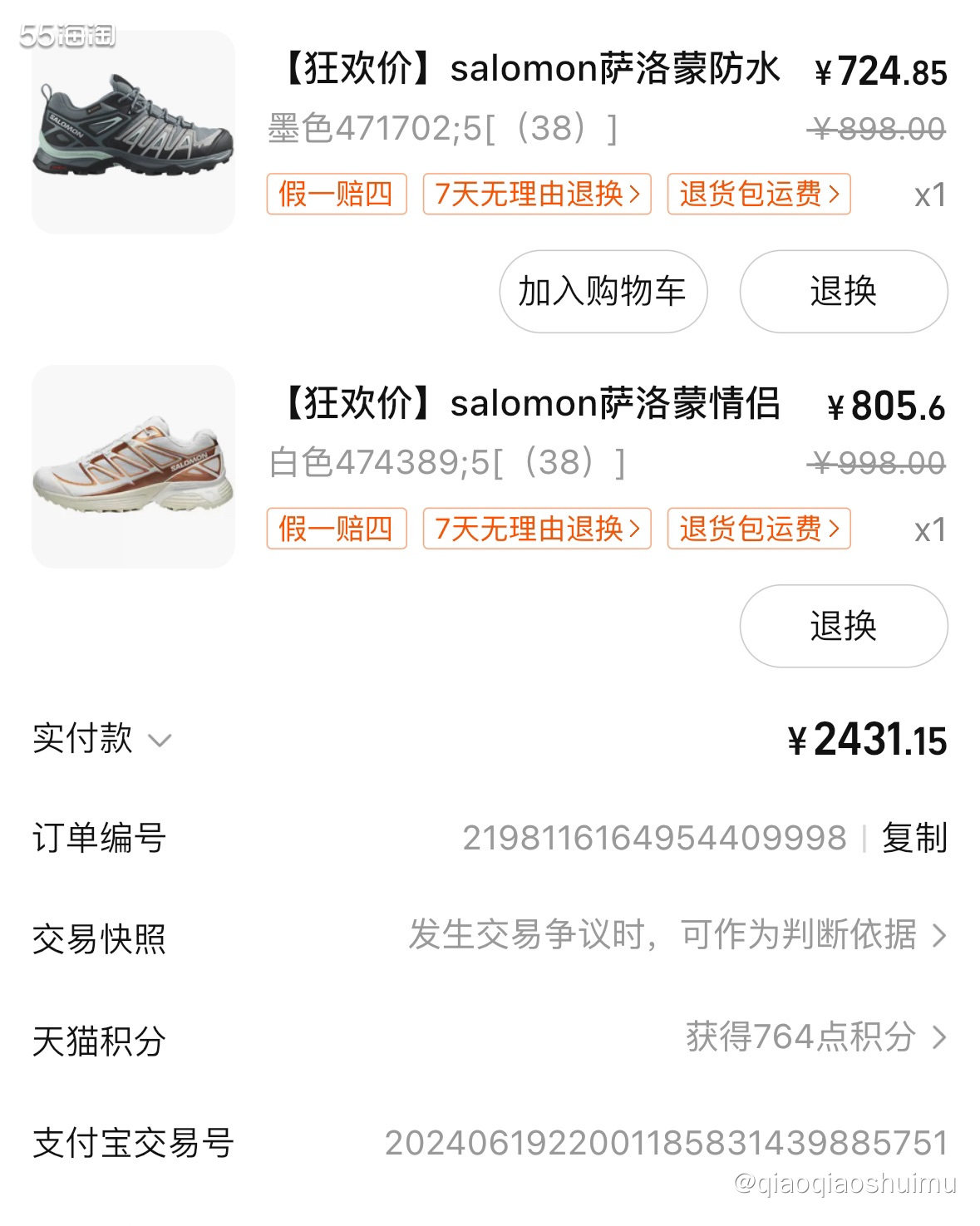
Task: Open the couple Salomon product title
Action: click(x=532, y=407)
